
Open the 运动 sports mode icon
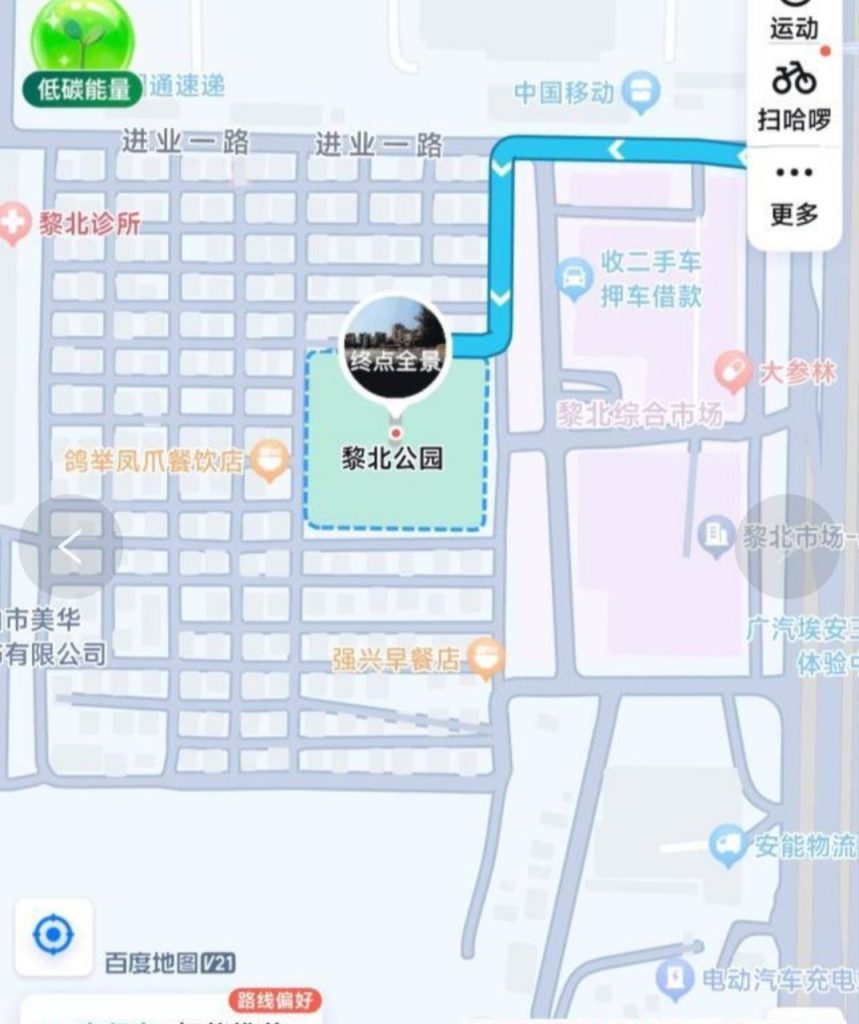pos(793,20)
